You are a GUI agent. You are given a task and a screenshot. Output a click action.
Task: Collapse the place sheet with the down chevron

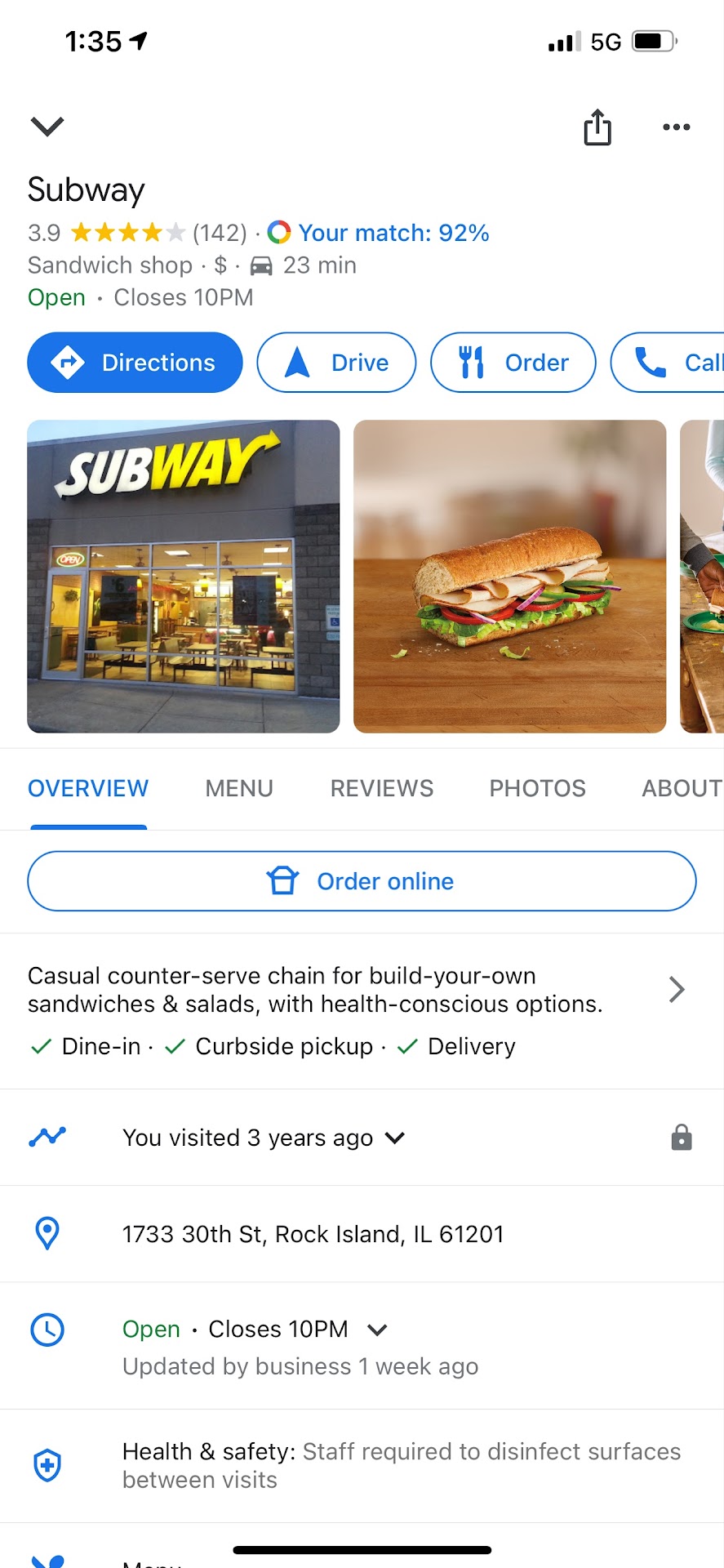pyautogui.click(x=47, y=127)
